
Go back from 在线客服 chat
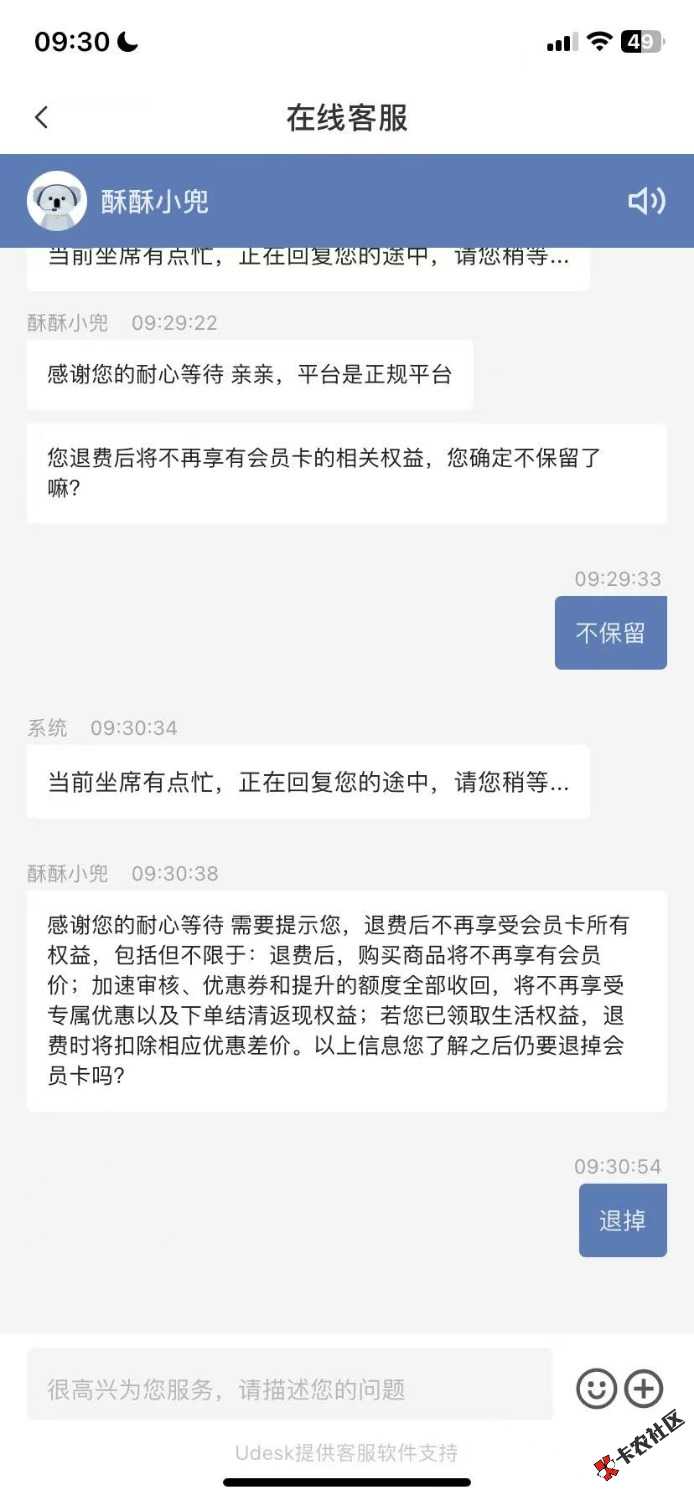pyautogui.click(x=41, y=118)
